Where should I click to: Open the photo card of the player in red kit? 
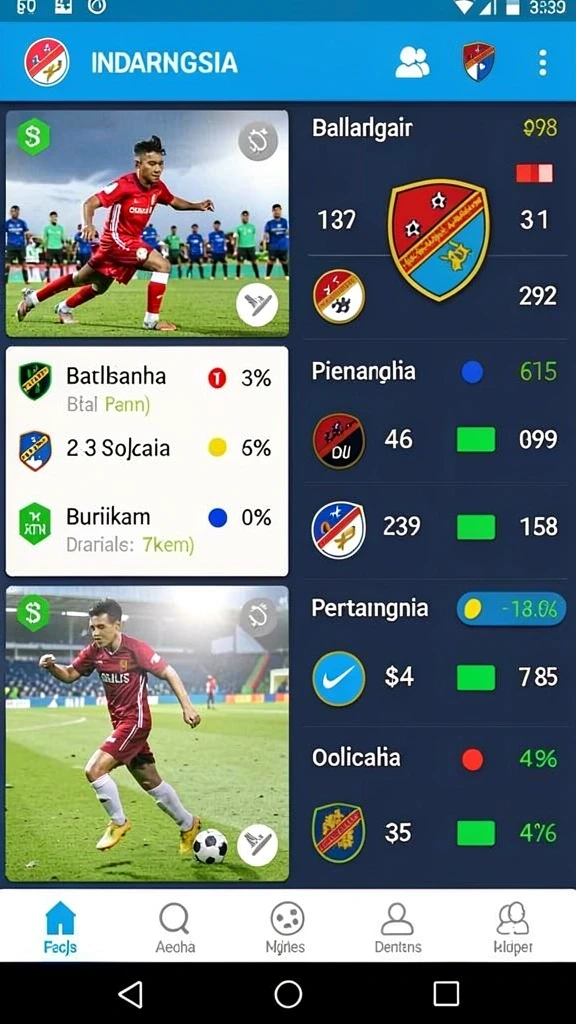click(147, 223)
